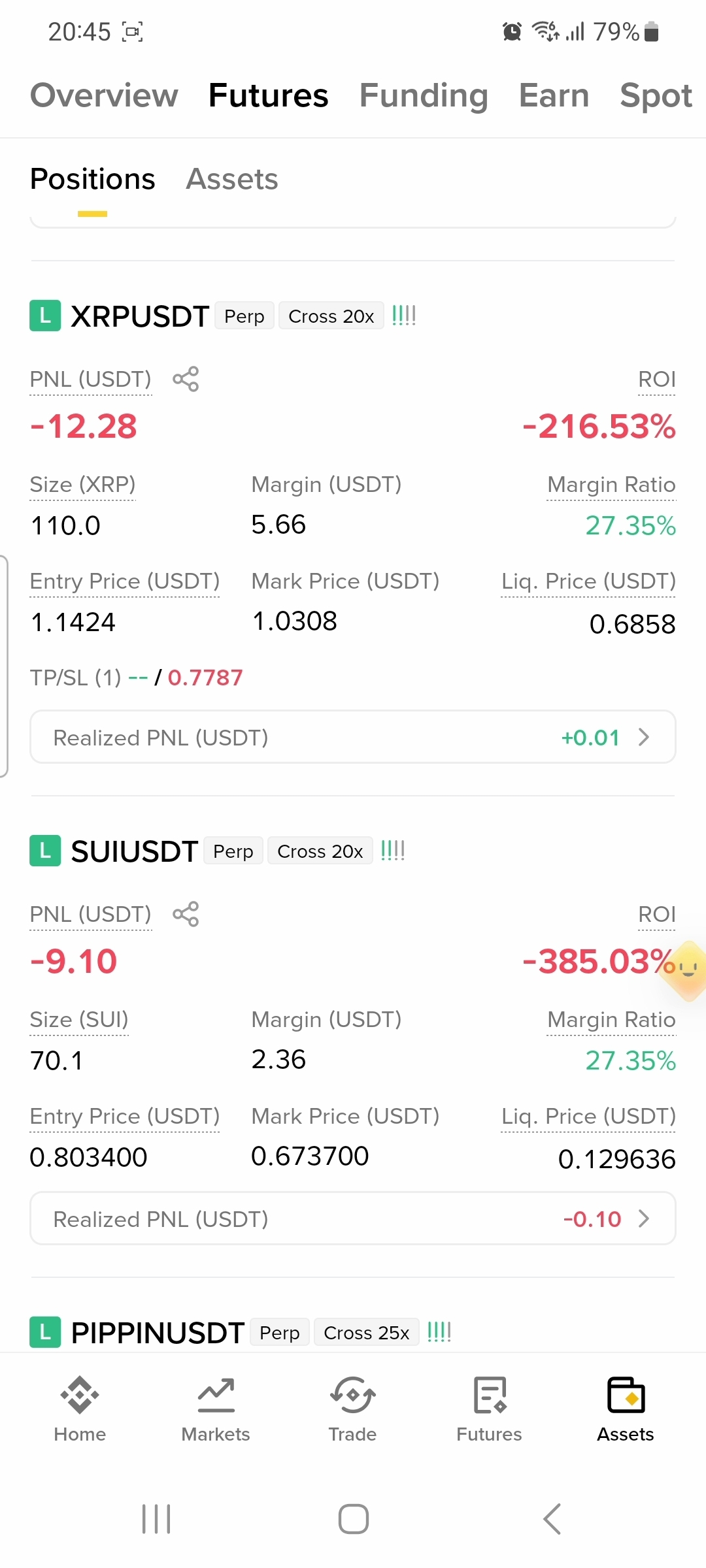Go to Home in the bottom navigation
Viewport: 706px width, 1568px height.
coord(80,1409)
